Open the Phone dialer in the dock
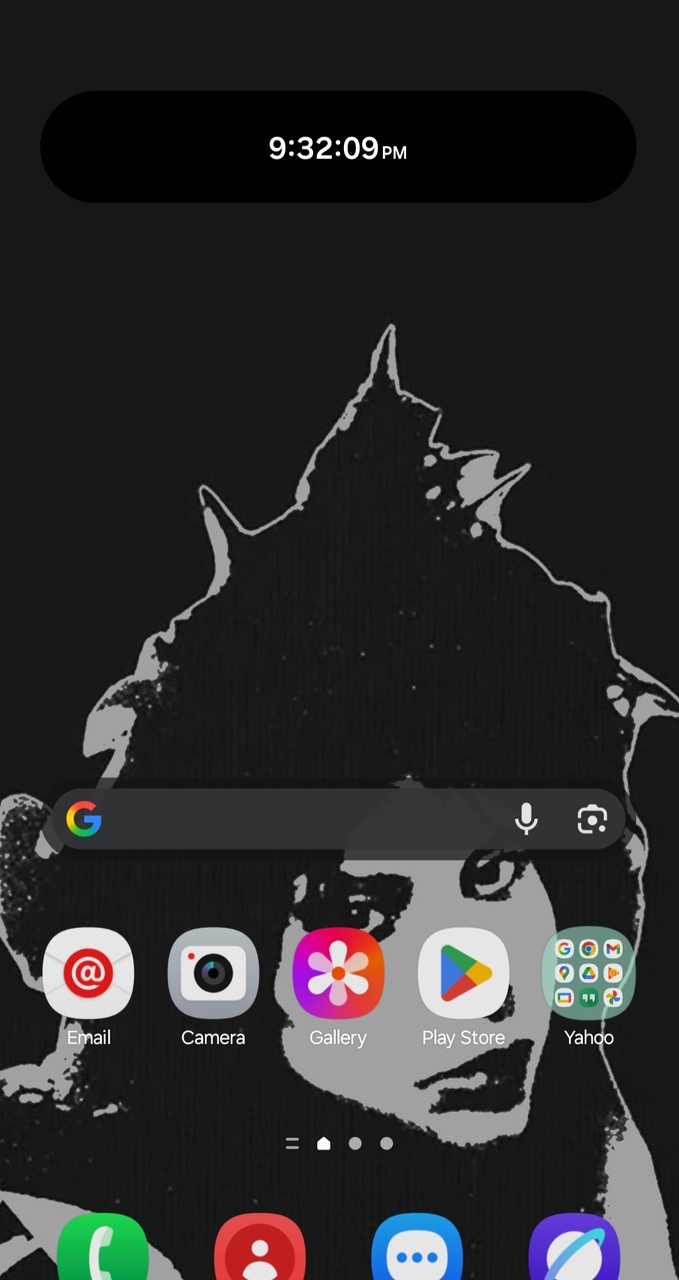 click(102, 1250)
